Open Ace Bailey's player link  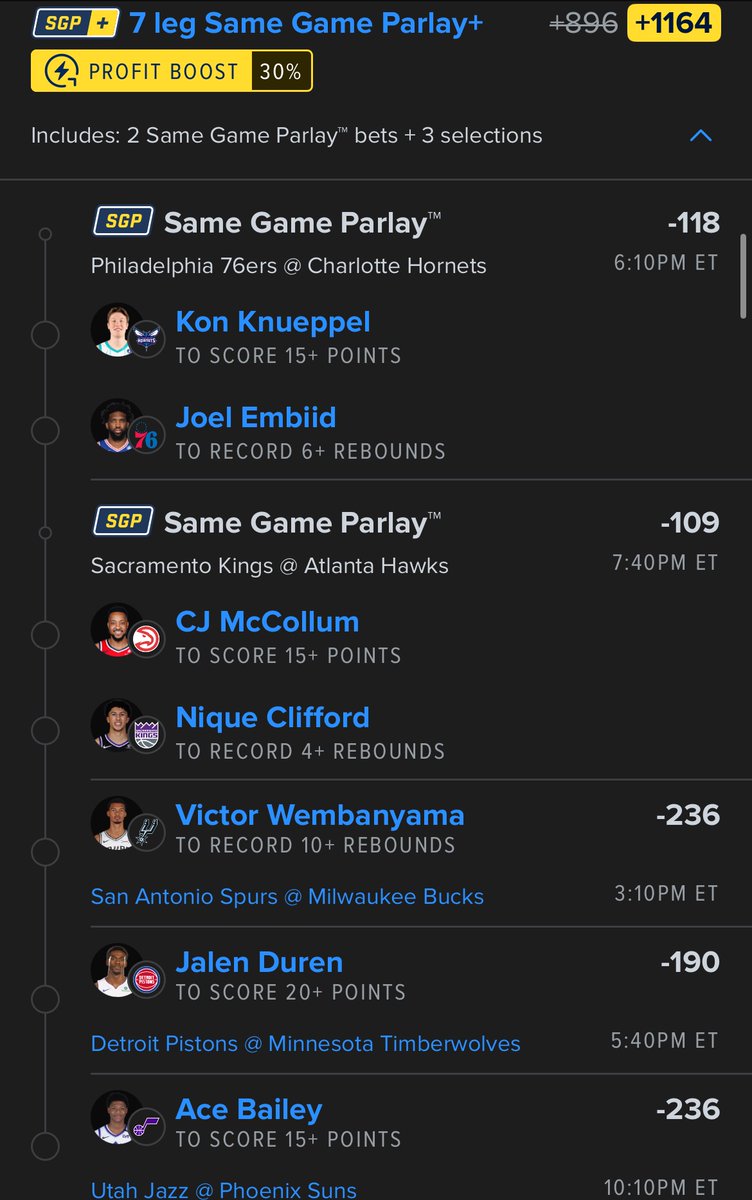pyautogui.click(x=249, y=1109)
